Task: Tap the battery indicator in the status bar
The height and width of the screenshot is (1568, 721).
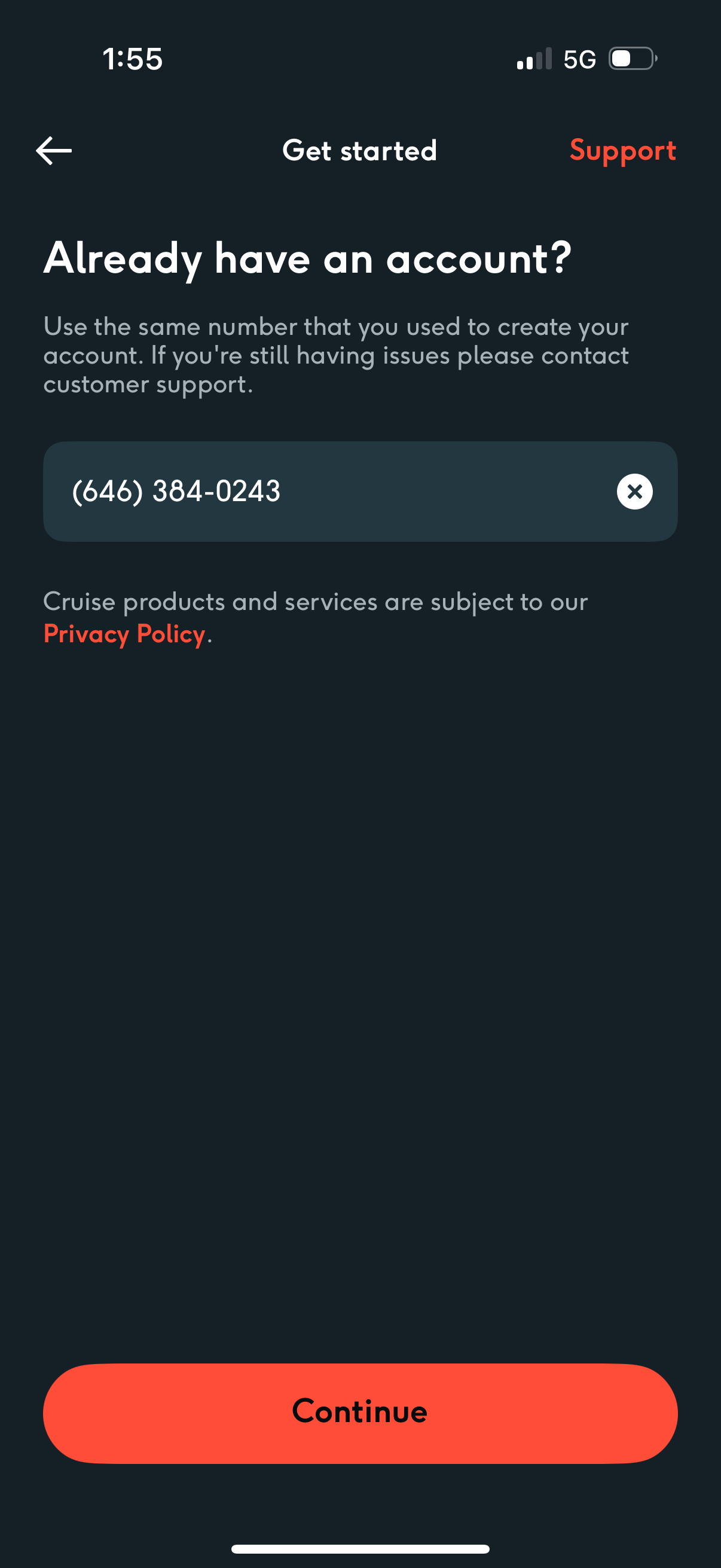Action: pos(630,58)
